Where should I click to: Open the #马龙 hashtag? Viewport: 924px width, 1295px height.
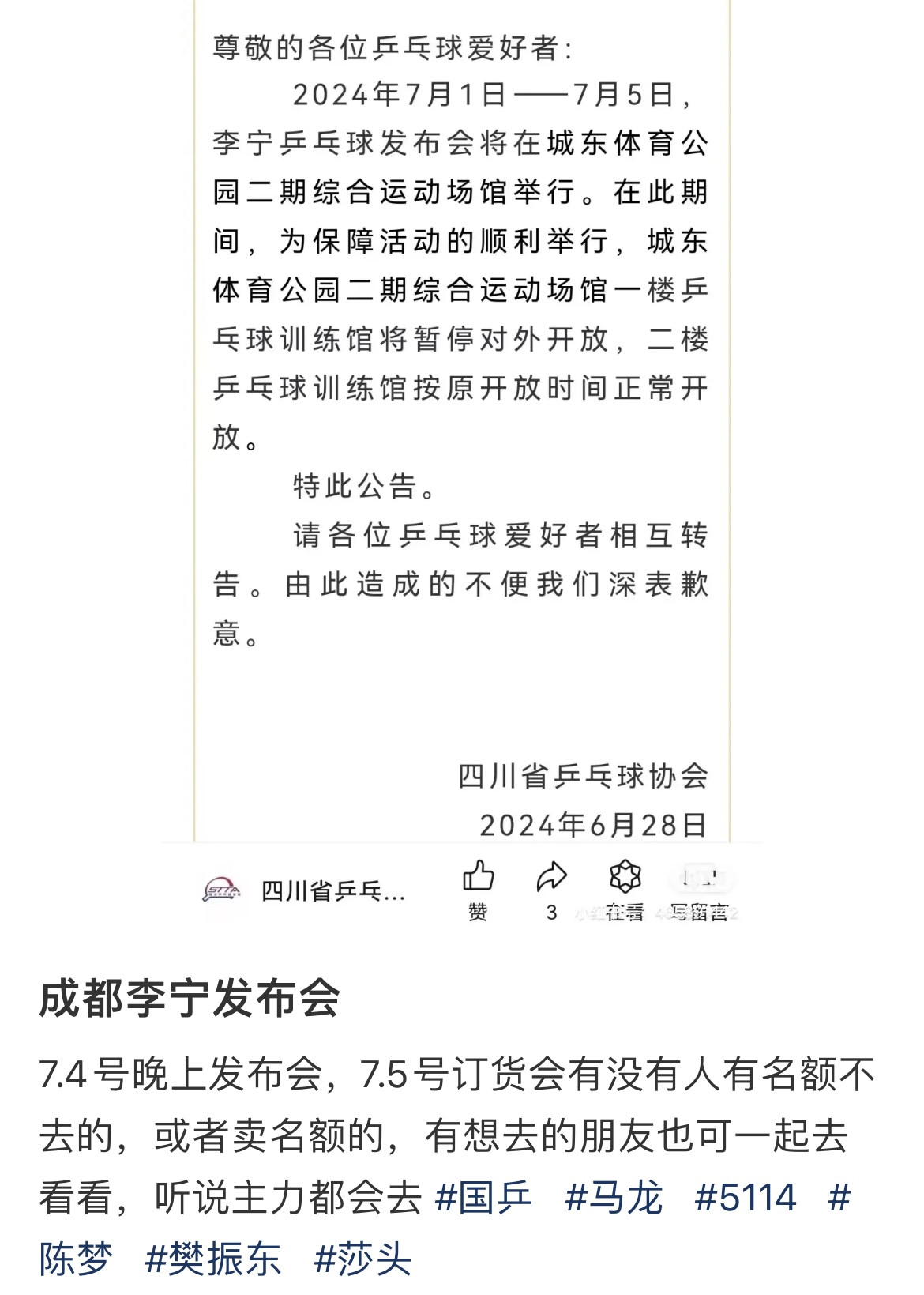pyautogui.click(x=614, y=1199)
